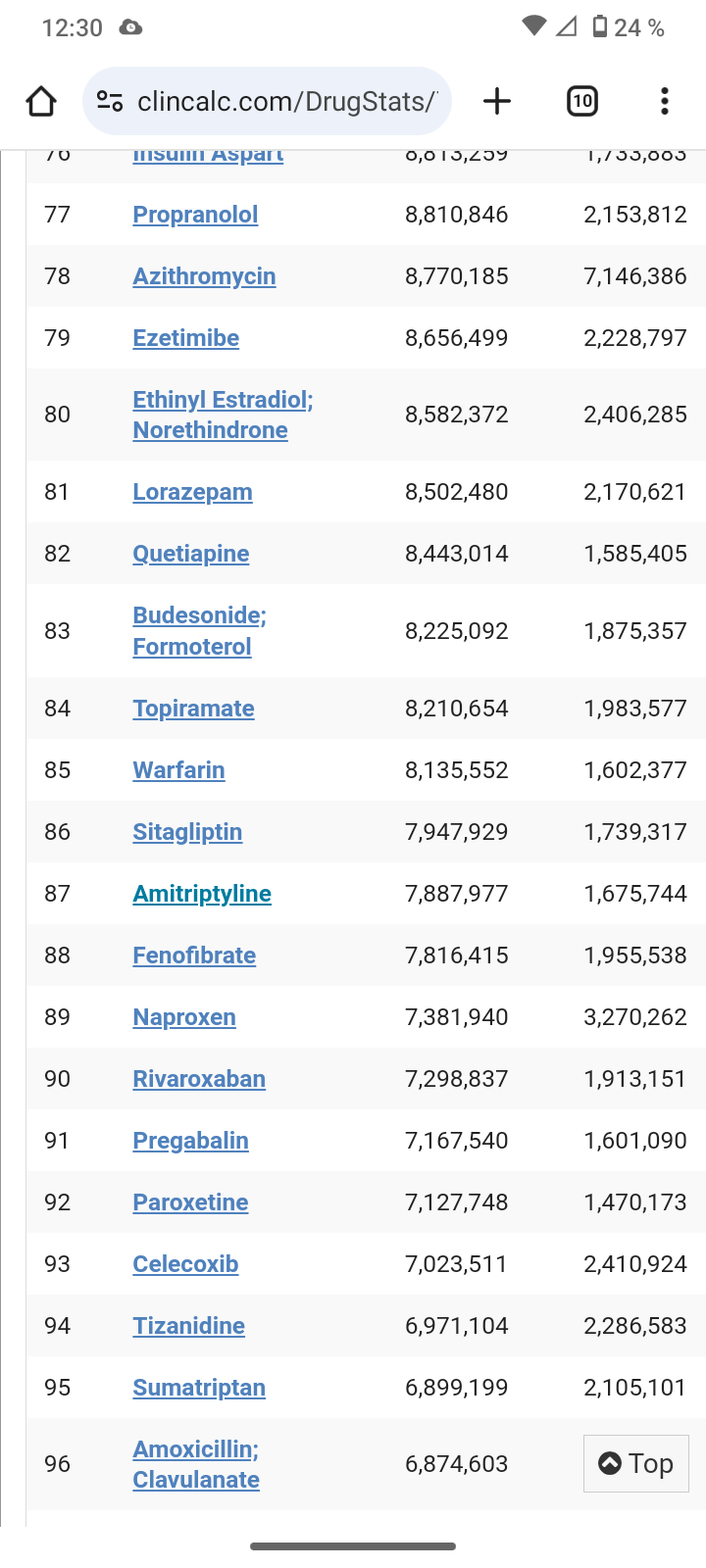Jump back with the Top button
The height and width of the screenshot is (1568, 706).
coord(636,1463)
